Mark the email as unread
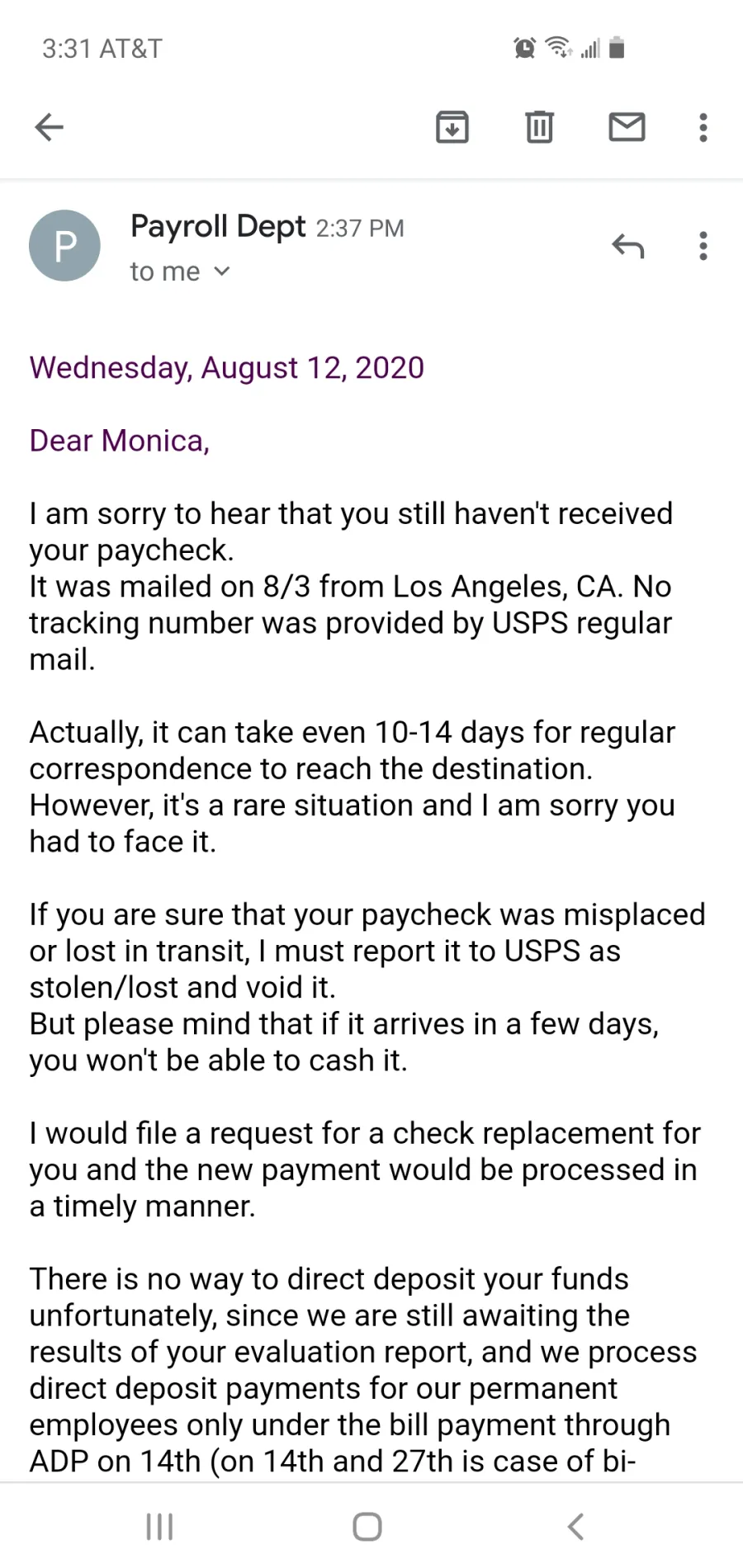The image size is (743, 1568). tap(627, 127)
